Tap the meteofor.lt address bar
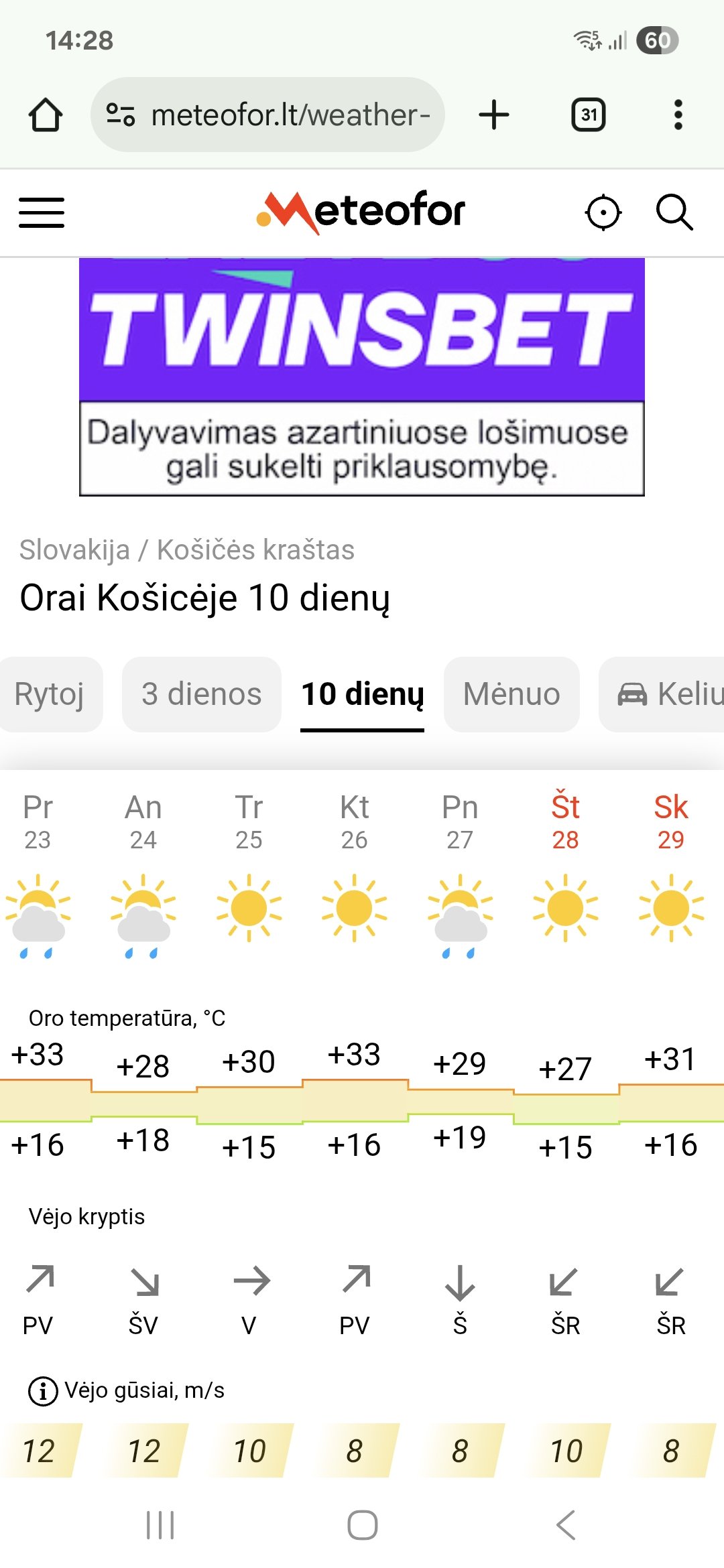Image resolution: width=724 pixels, height=1568 pixels. [x=267, y=115]
